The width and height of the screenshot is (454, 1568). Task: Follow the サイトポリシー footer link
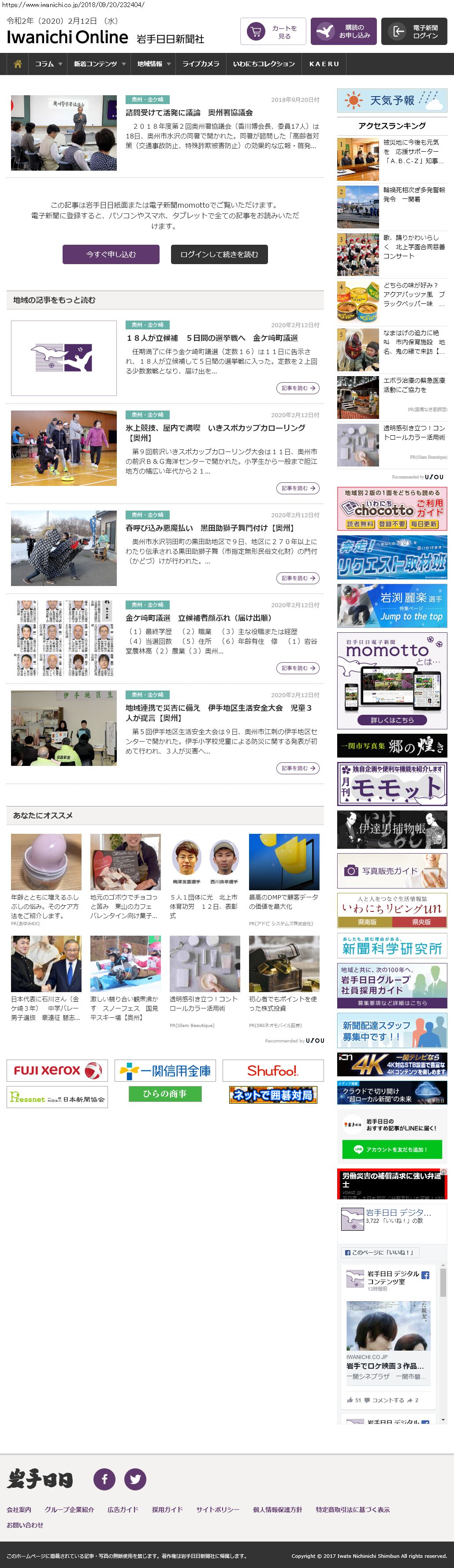[x=217, y=1509]
